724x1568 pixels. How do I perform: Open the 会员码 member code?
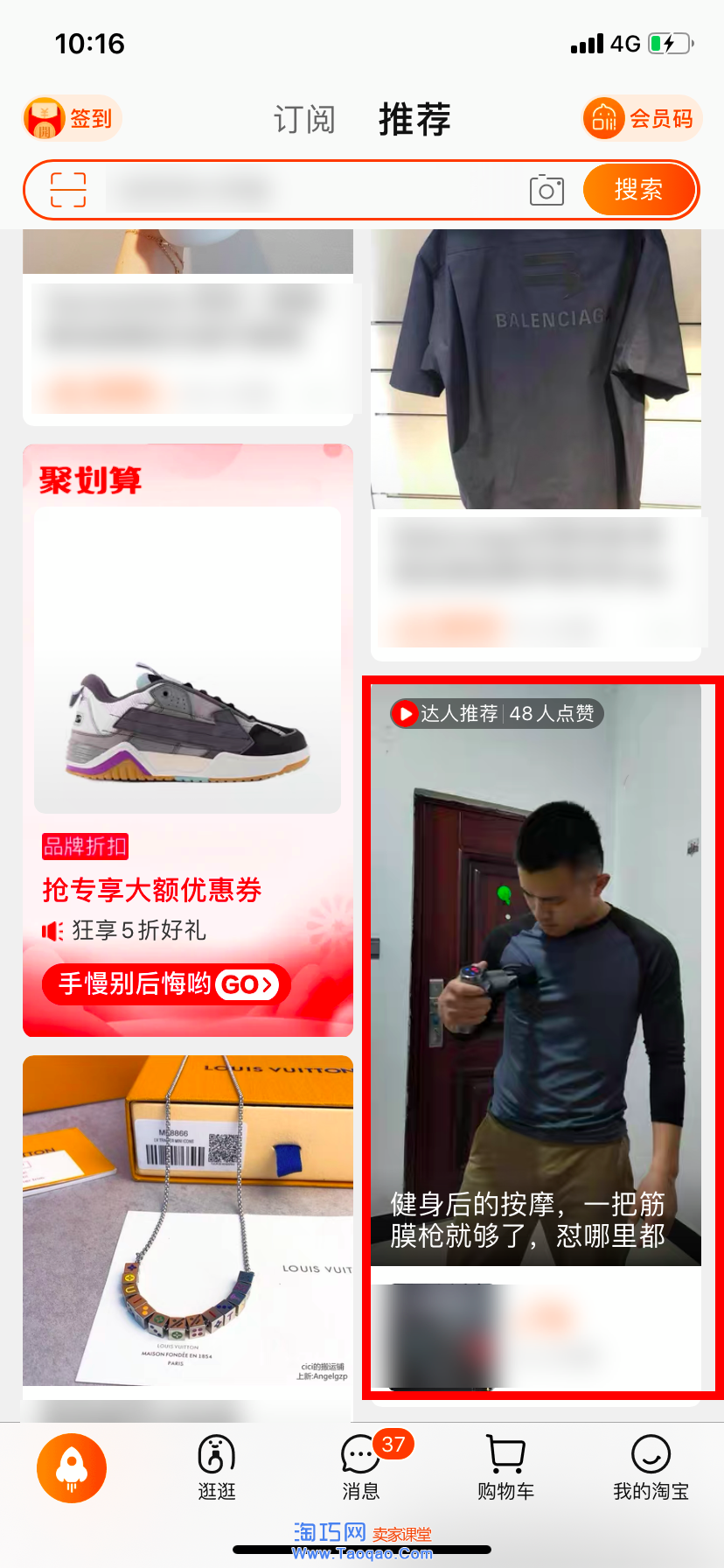click(642, 118)
